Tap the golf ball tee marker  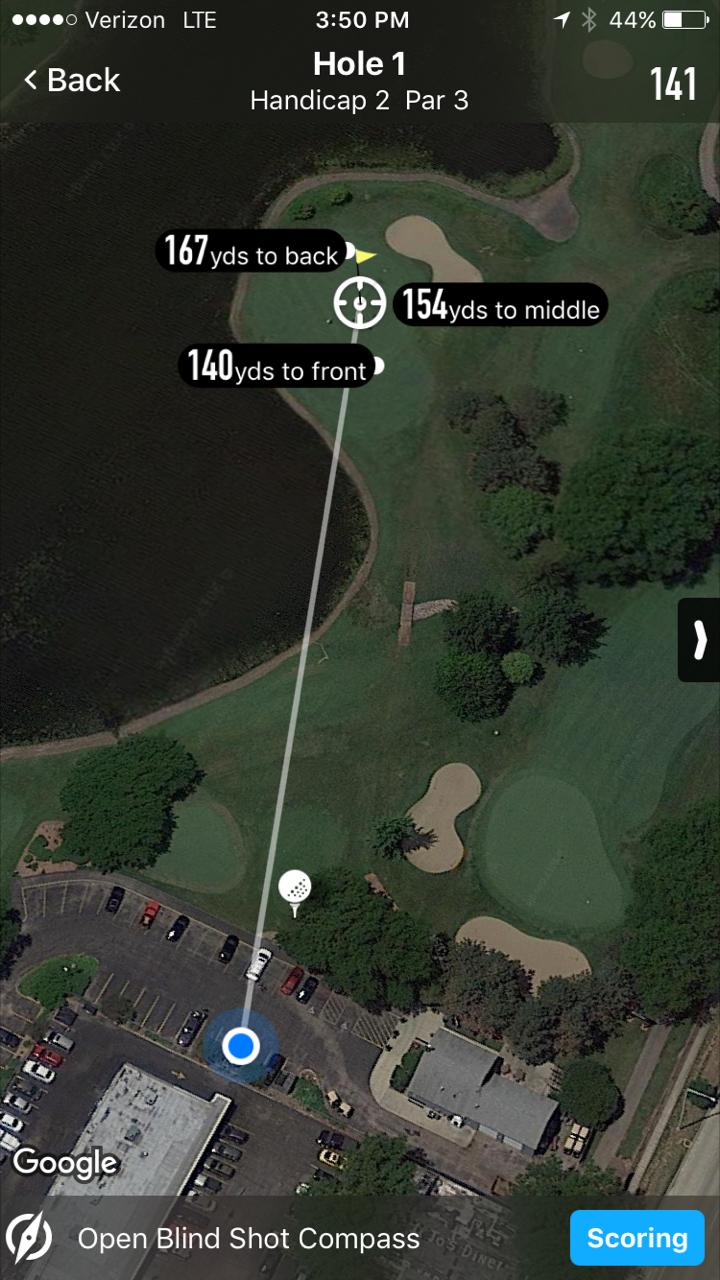(x=295, y=889)
